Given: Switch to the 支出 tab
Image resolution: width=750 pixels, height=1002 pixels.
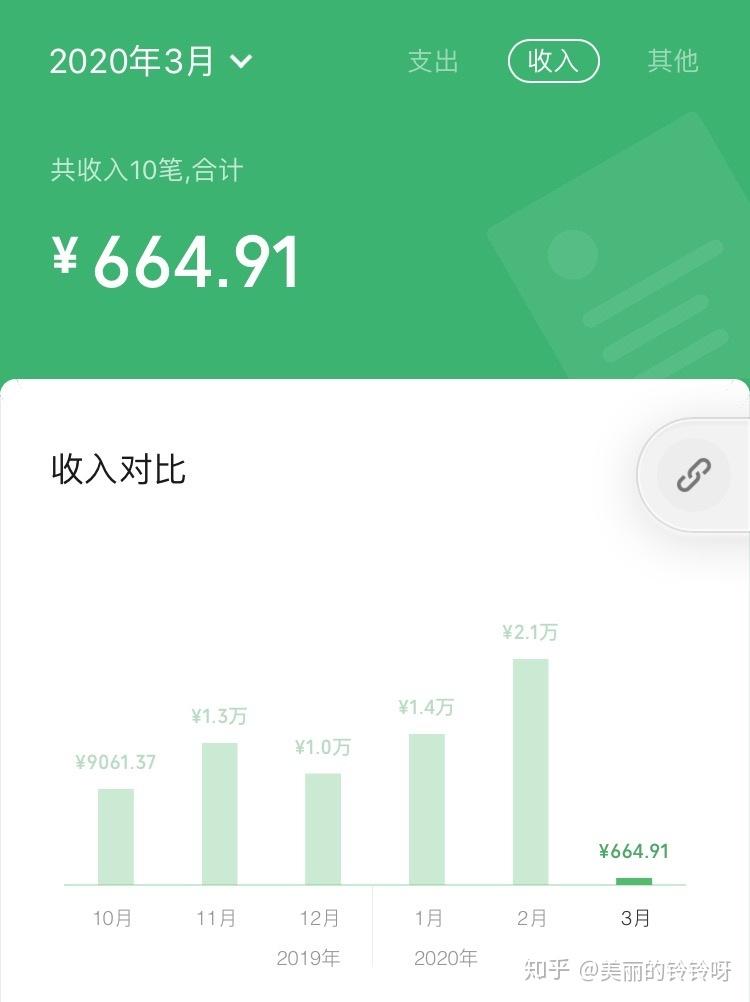Looking at the screenshot, I should pos(433,61).
